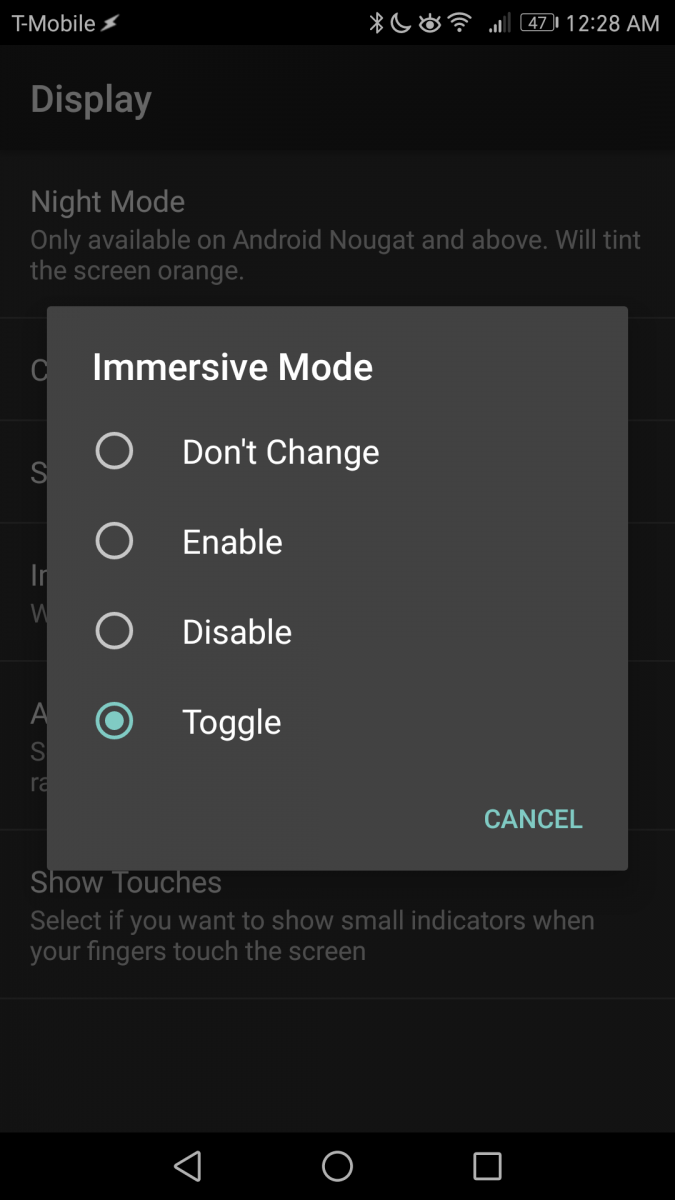Go to the home screen
Image resolution: width=675 pixels, height=1200 pixels.
click(x=337, y=1166)
